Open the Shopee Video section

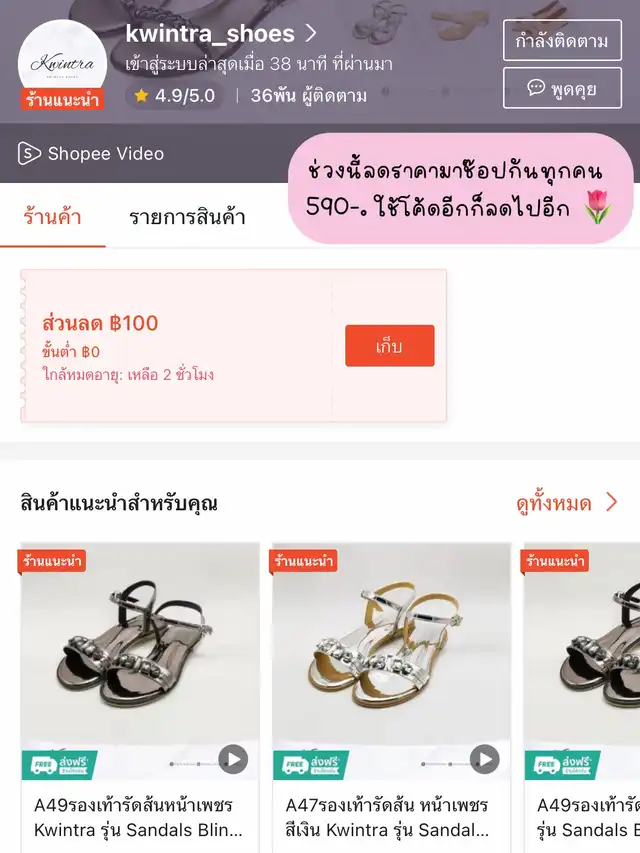[x=91, y=154]
